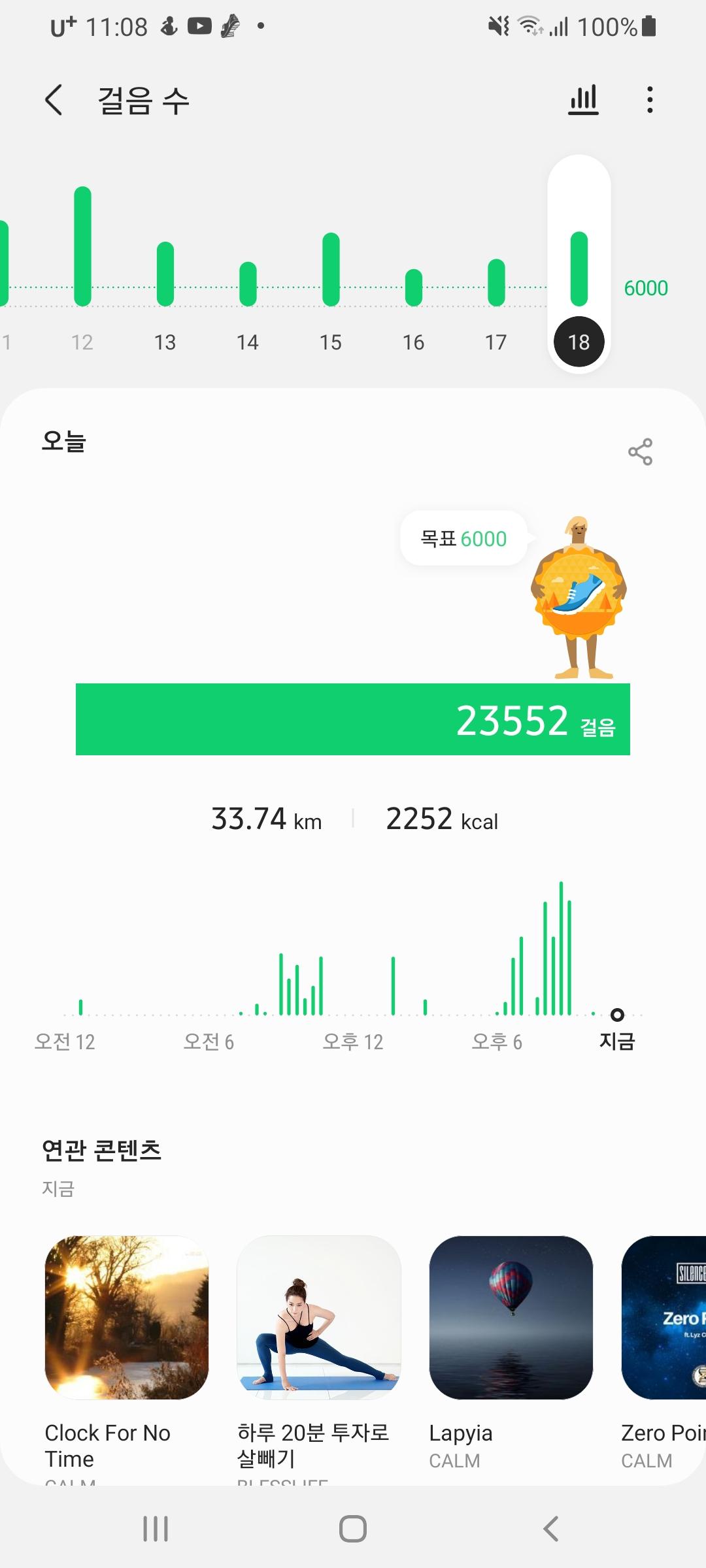706x1568 pixels.
Task: Share today's step count
Action: [640, 451]
